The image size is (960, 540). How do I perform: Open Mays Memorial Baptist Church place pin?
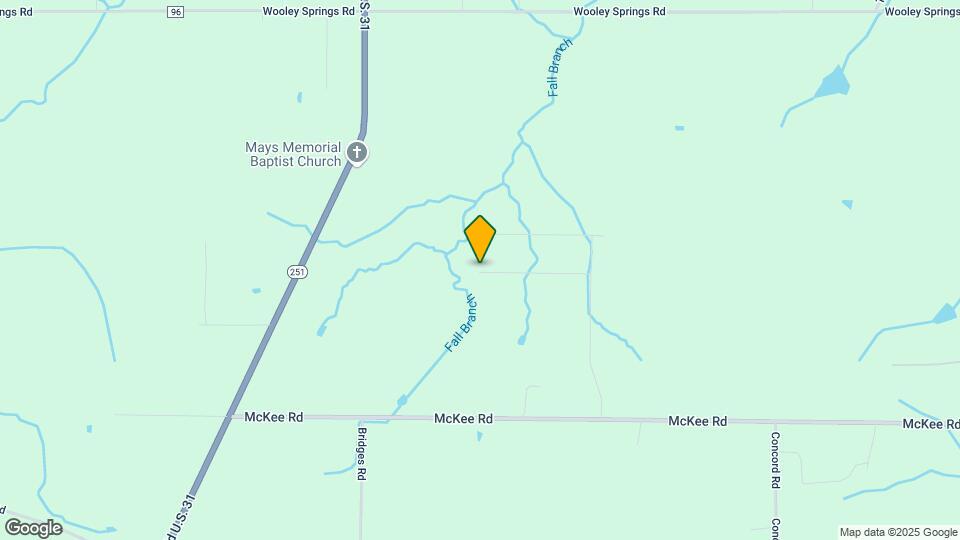[357, 154]
